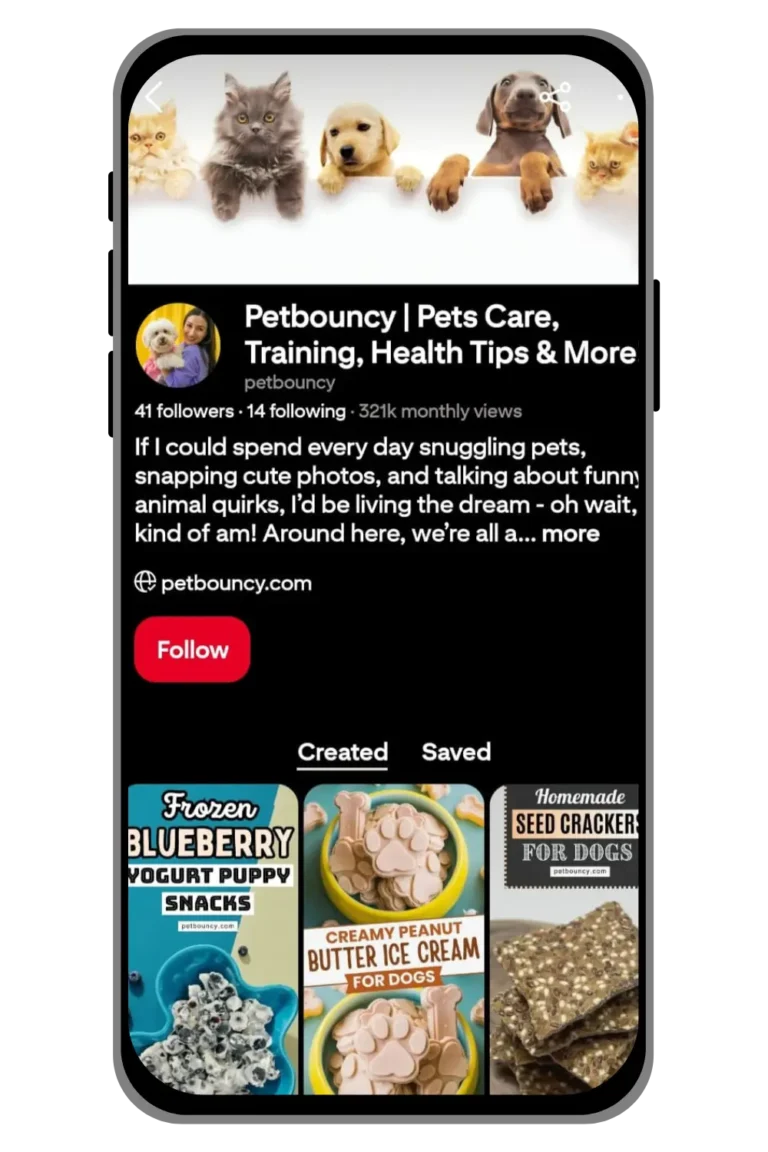The image size is (768, 1152).
Task: Open the Creamy Peanut Butter Ice Cream pin
Action: pyautogui.click(x=393, y=940)
